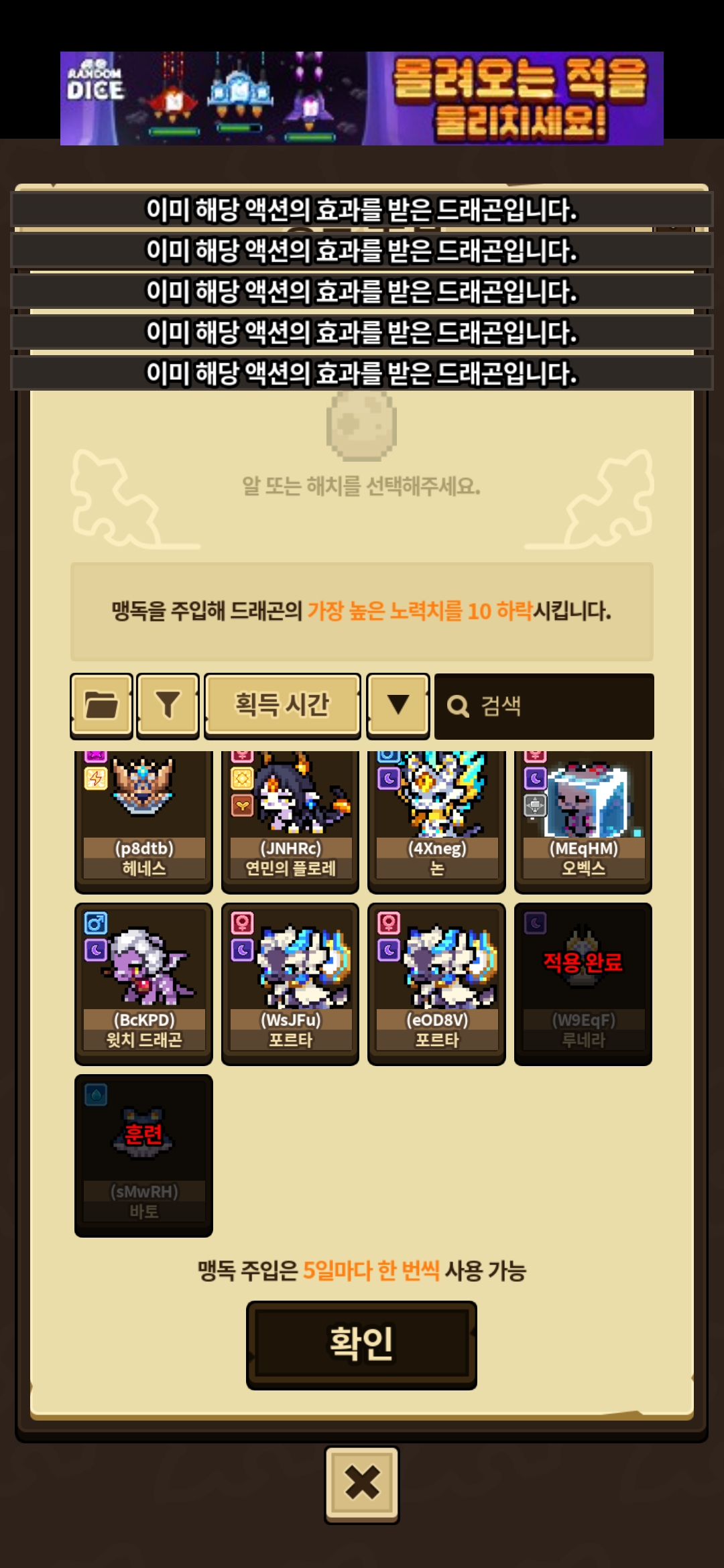
Task: Pick the 오벡스 (MEqHM) dragon
Action: [583, 822]
